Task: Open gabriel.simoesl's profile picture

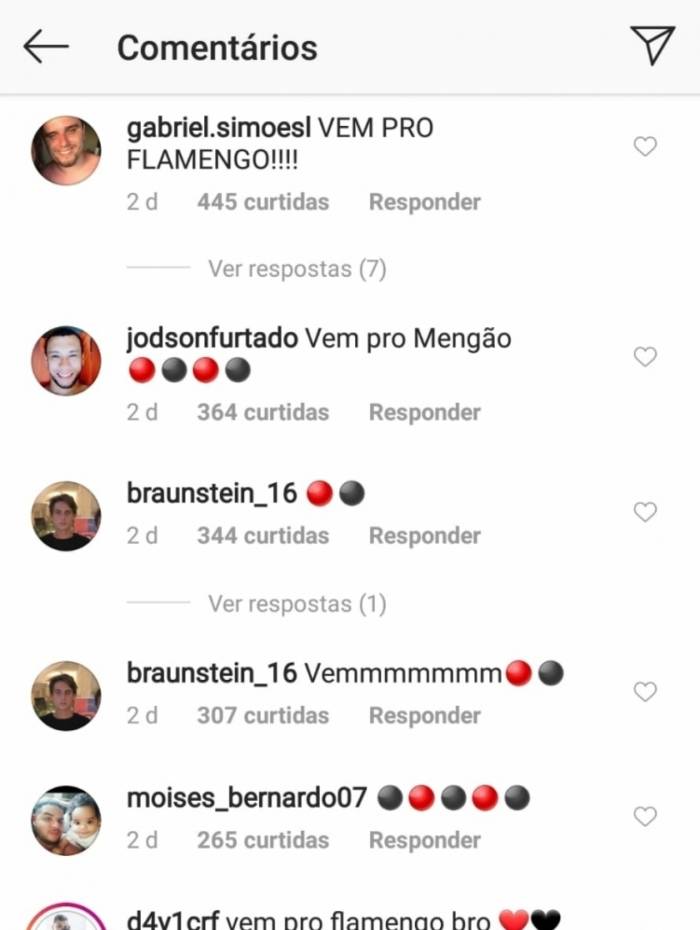Action: [66, 150]
